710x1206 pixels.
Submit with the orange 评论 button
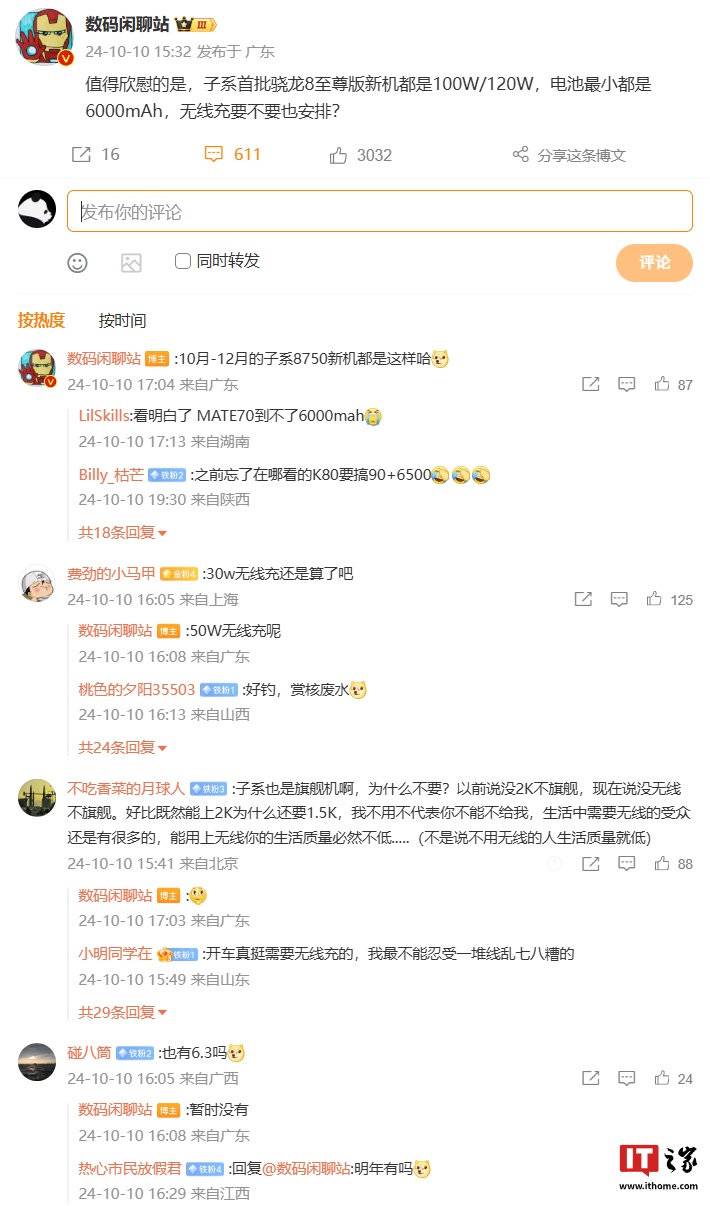pyautogui.click(x=654, y=263)
